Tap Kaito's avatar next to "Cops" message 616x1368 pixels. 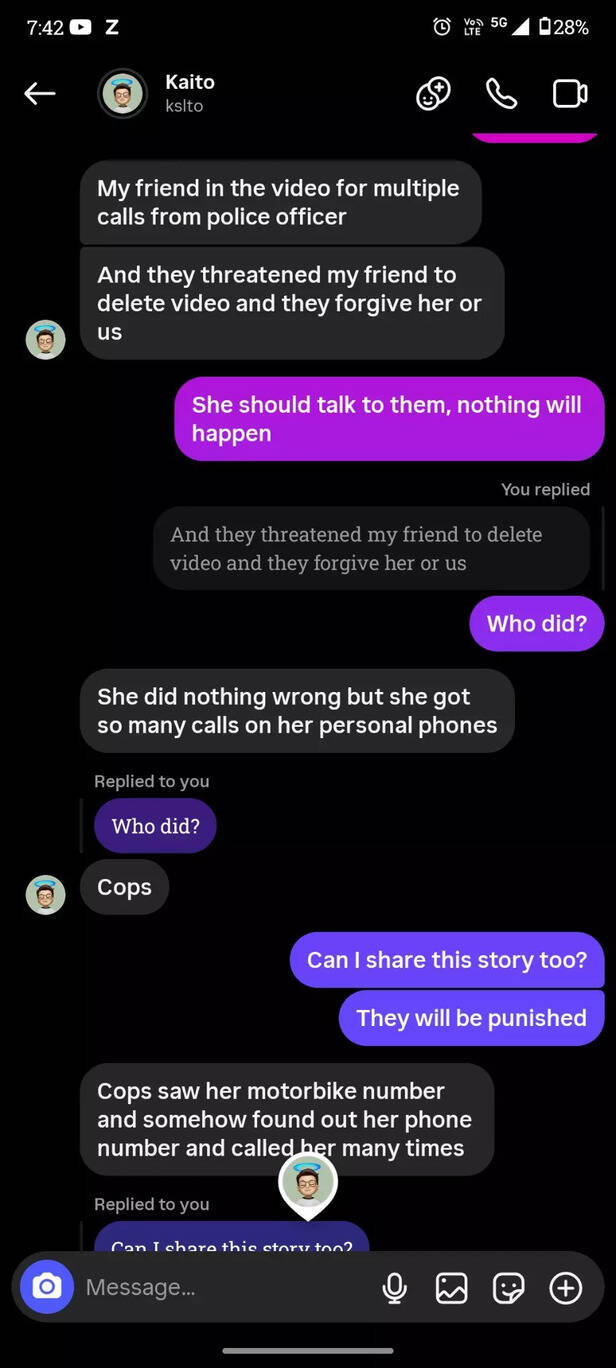pos(45,895)
